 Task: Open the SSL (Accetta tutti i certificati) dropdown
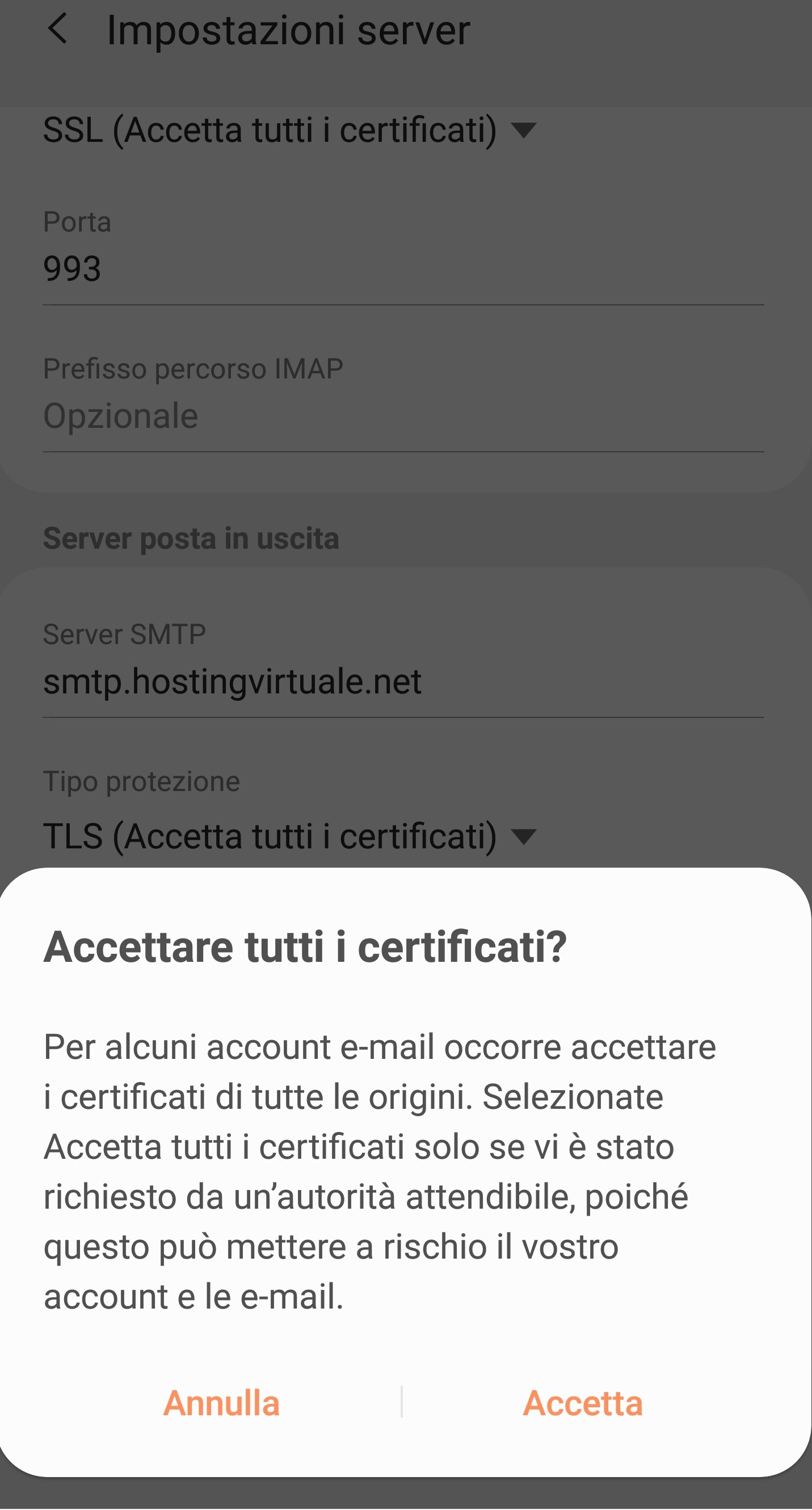click(x=289, y=129)
